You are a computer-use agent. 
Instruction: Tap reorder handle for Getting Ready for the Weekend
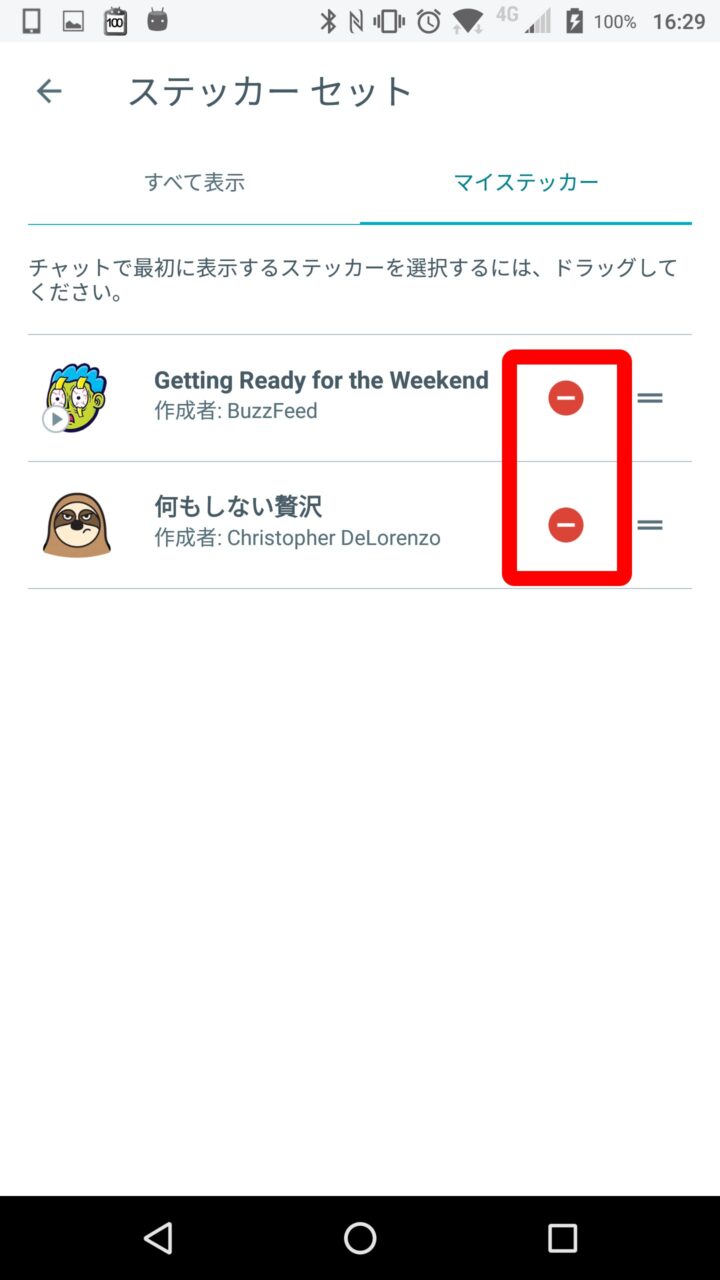point(650,398)
